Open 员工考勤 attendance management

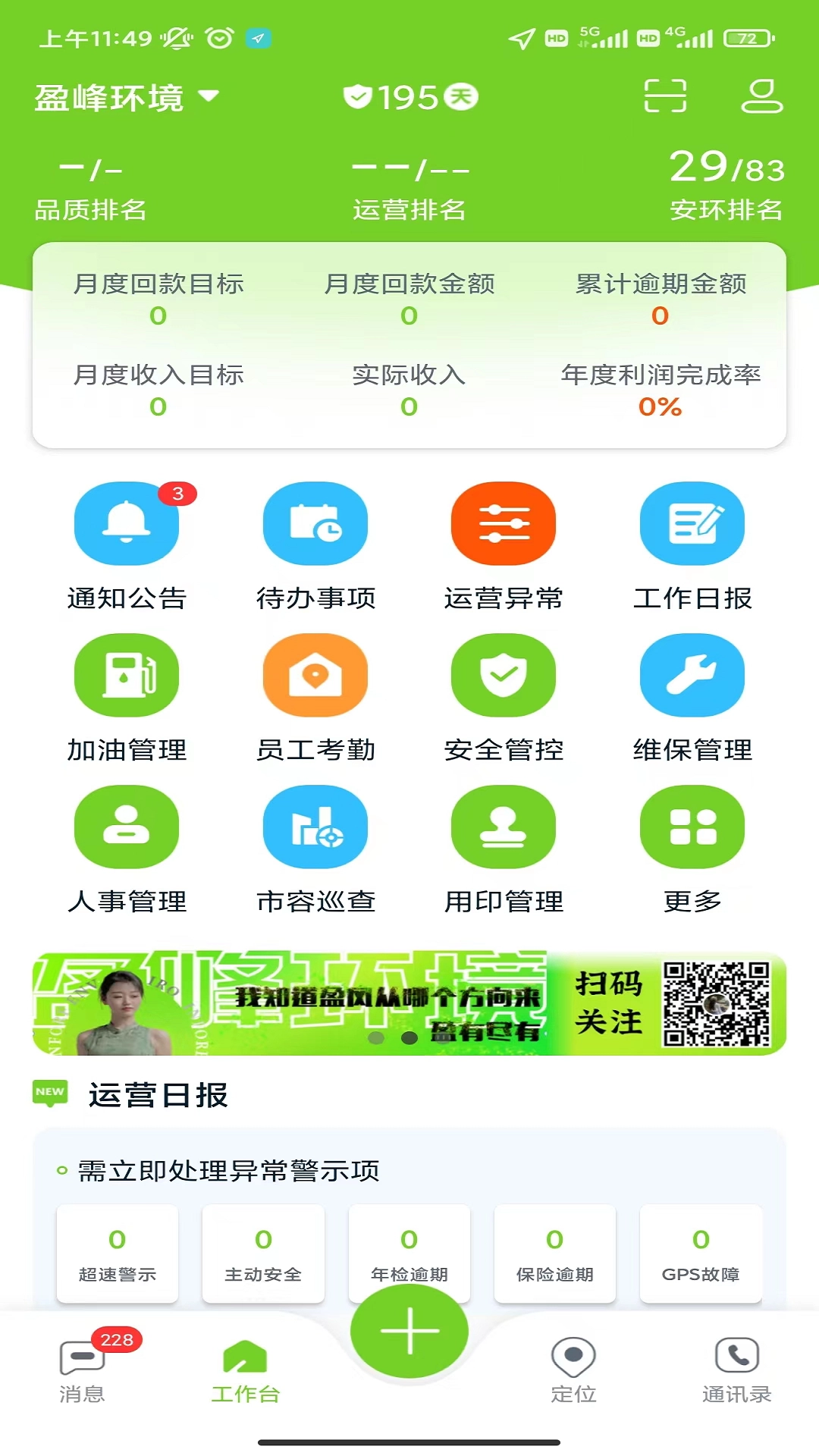[315, 676]
